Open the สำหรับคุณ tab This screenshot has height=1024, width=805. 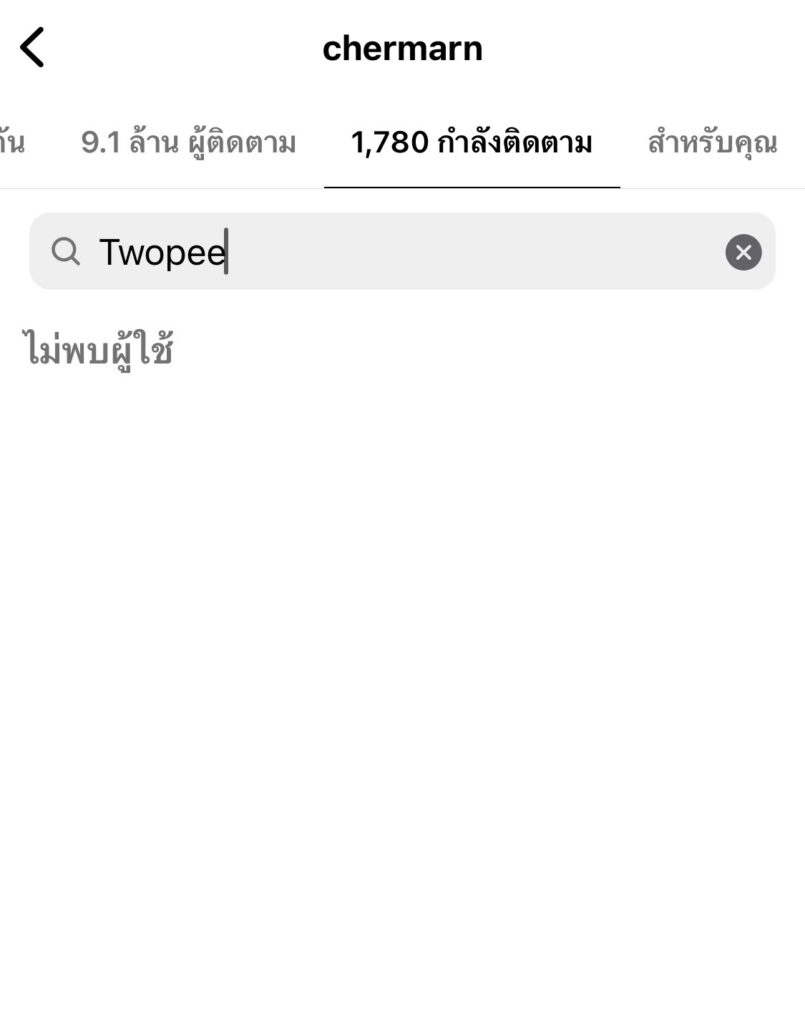(x=712, y=143)
